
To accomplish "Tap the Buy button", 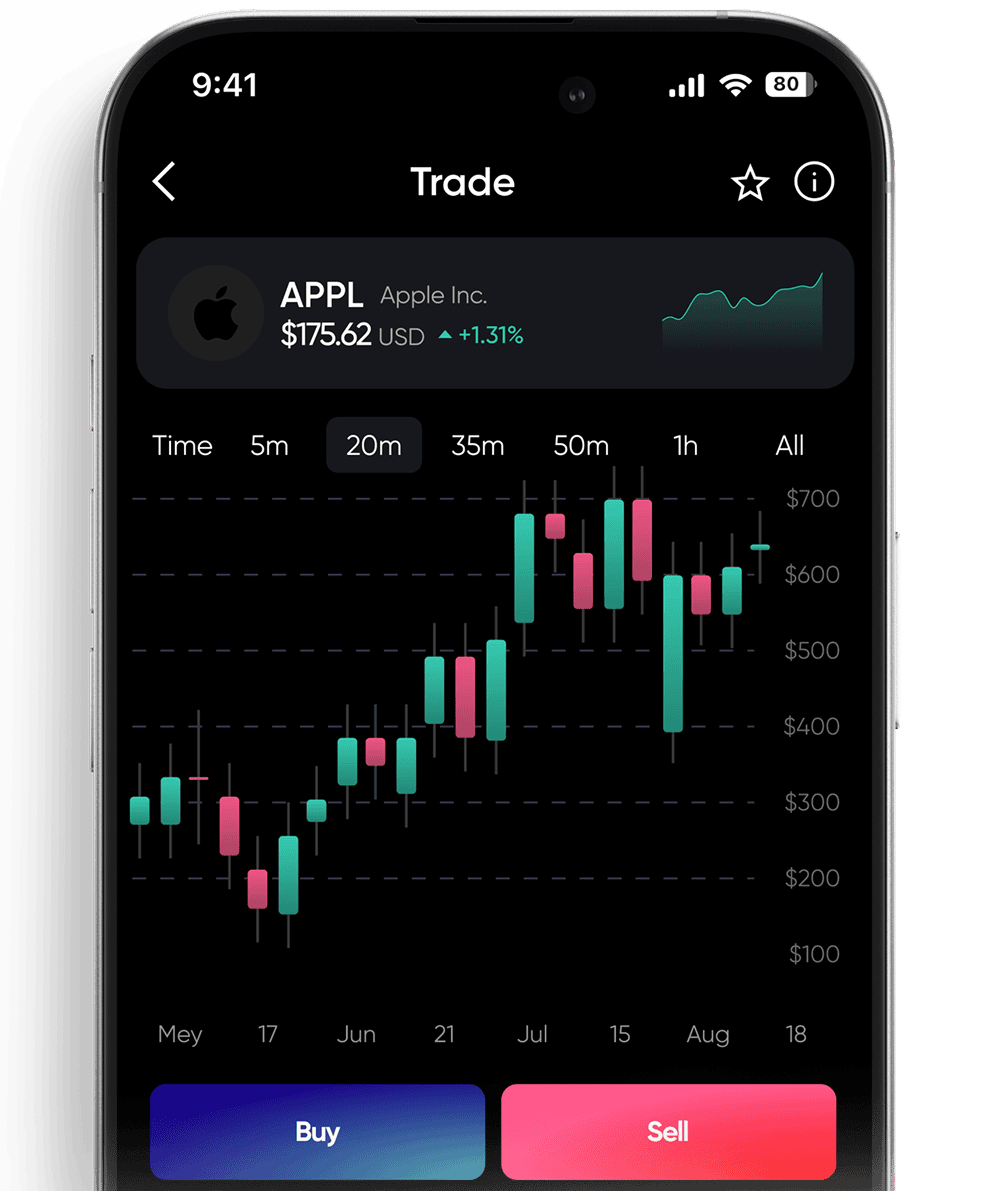I will (317, 1132).
